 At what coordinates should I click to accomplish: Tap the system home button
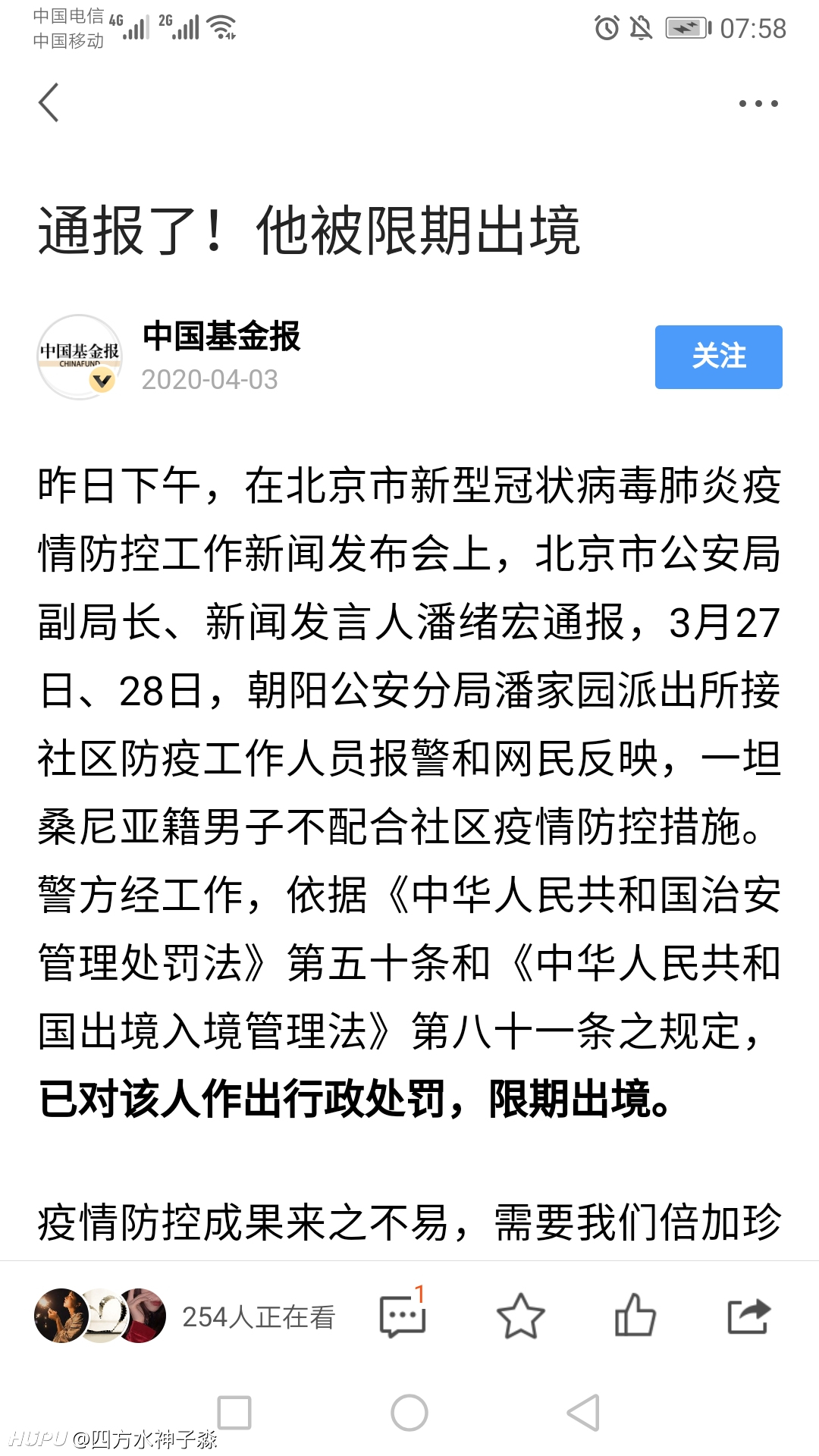pyautogui.click(x=409, y=1413)
